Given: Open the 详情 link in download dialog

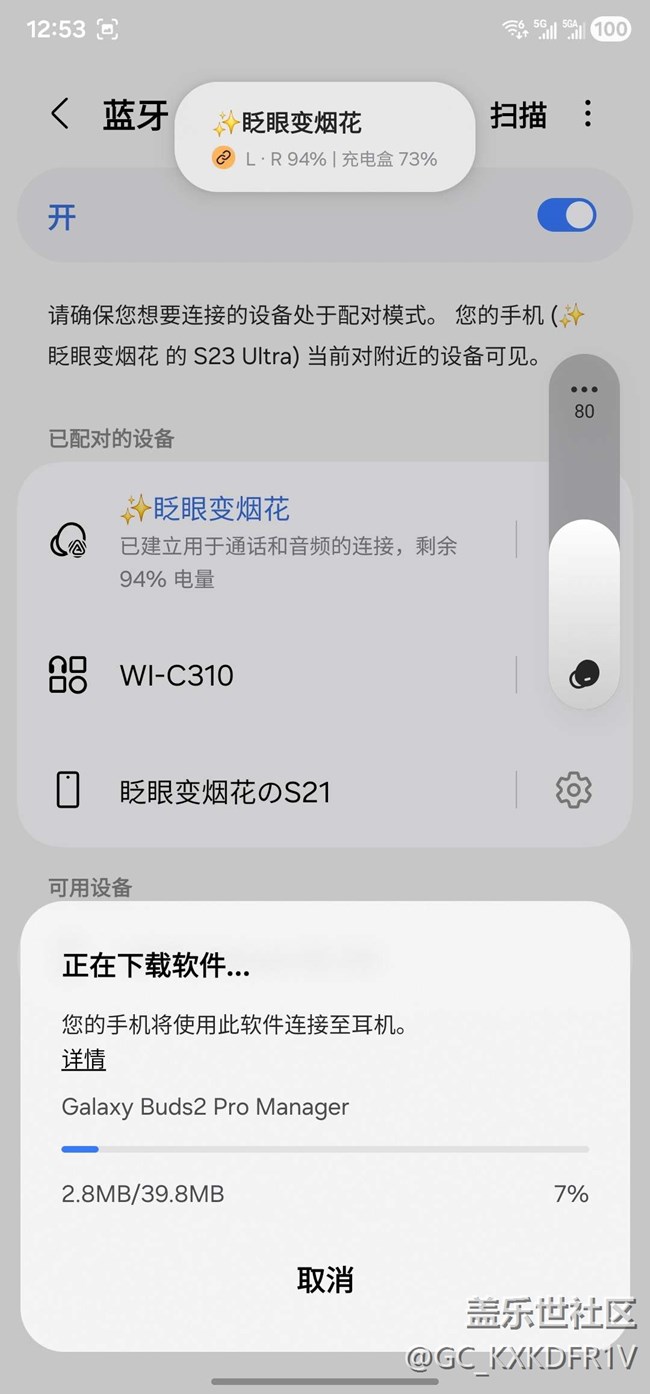Looking at the screenshot, I should point(84,1060).
